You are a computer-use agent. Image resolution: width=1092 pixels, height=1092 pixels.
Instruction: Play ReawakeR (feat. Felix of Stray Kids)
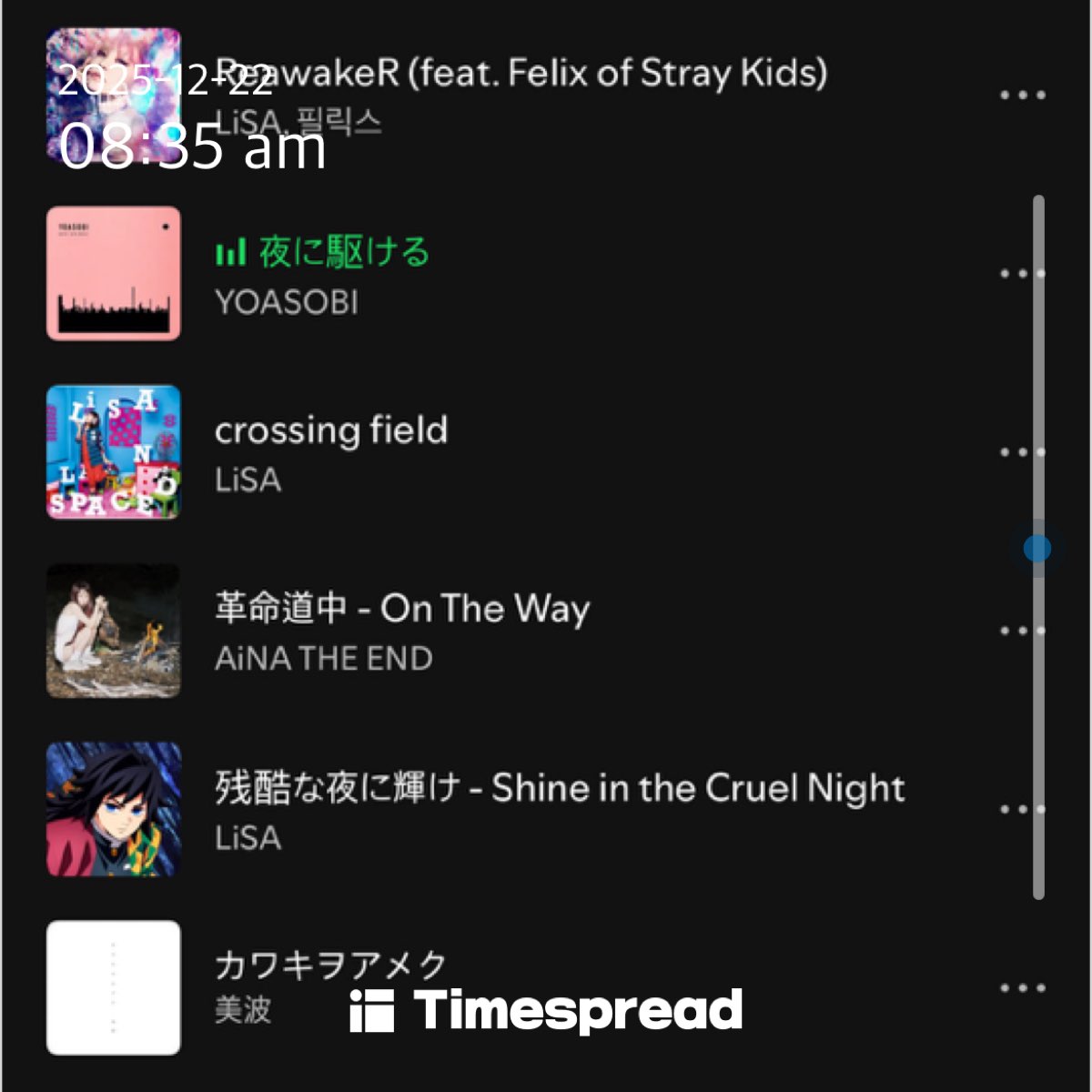pos(521,75)
